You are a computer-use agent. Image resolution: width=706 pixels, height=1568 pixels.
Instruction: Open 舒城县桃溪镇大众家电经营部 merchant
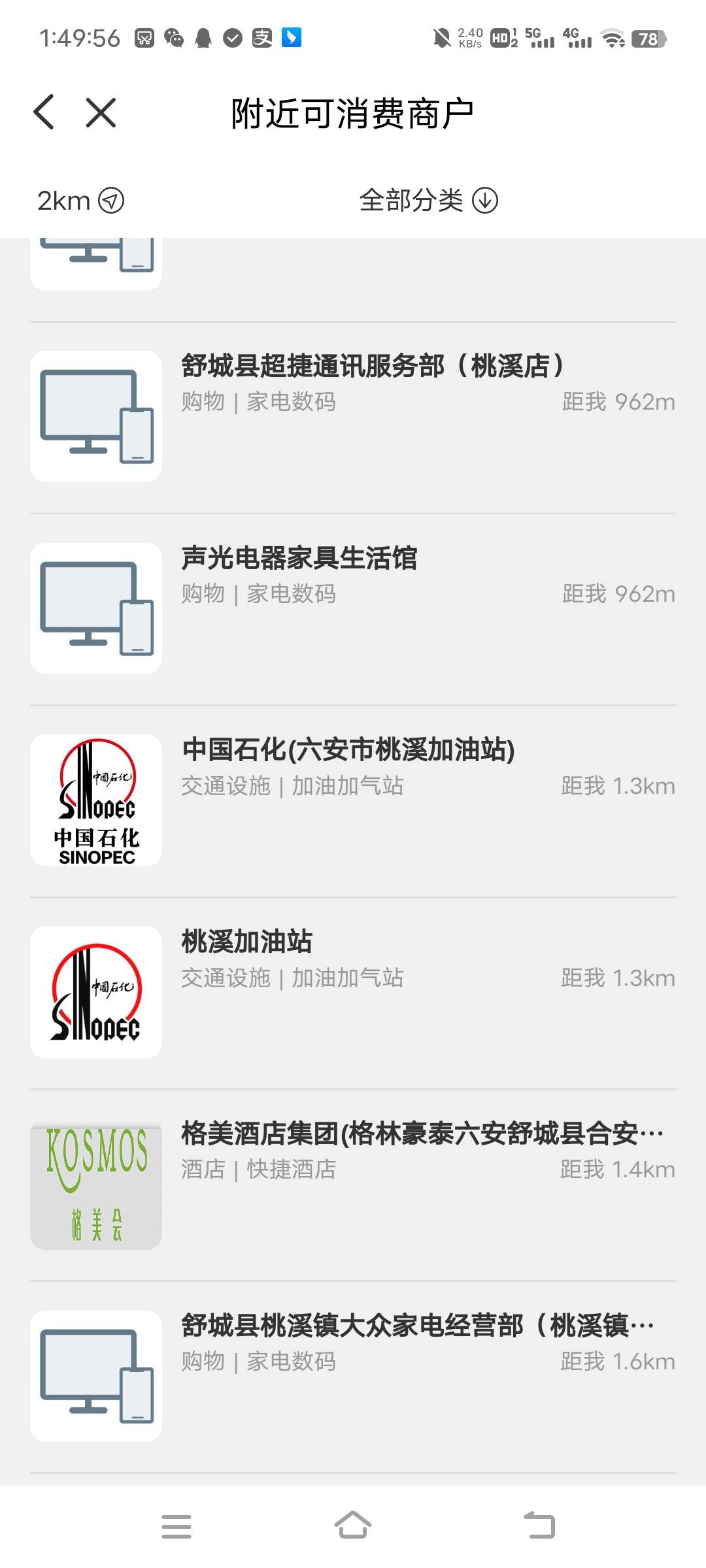pos(353,1377)
